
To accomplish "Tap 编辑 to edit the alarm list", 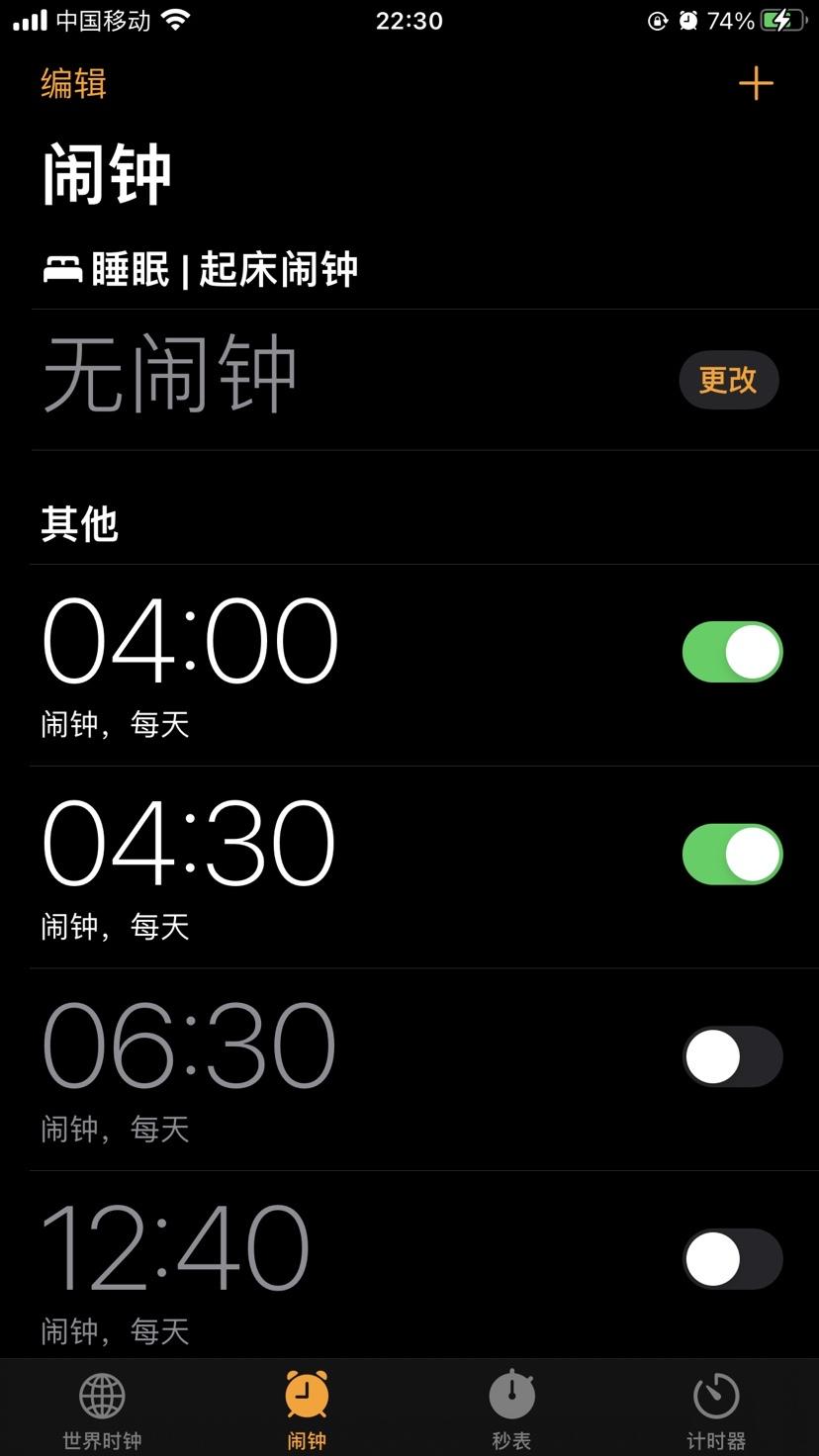I will (73, 84).
